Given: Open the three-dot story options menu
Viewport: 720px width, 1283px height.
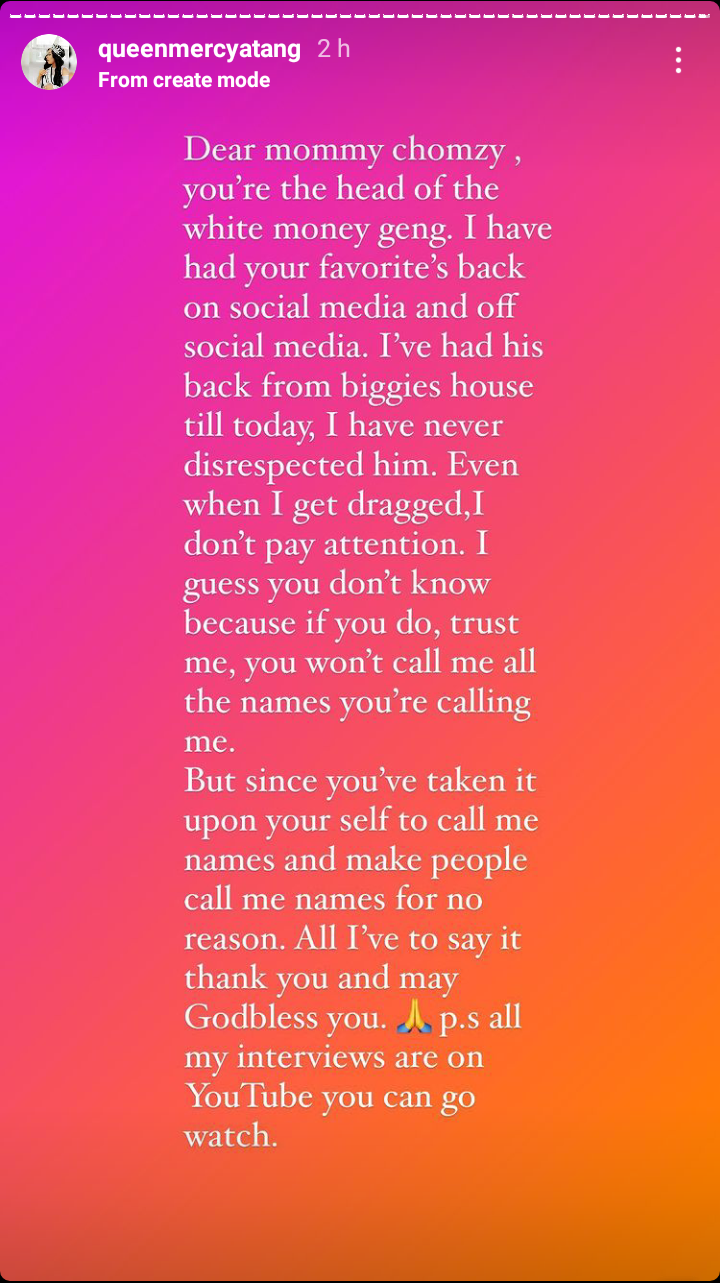Looking at the screenshot, I should (x=678, y=61).
